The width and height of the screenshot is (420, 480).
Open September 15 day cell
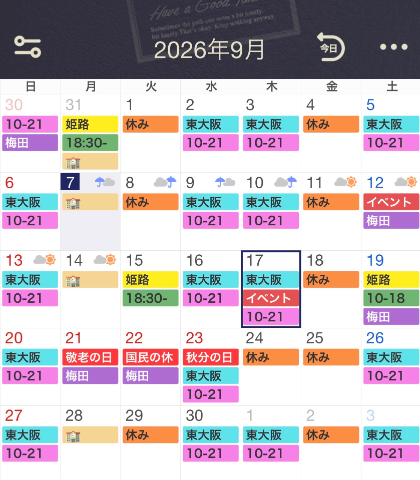pos(151,289)
